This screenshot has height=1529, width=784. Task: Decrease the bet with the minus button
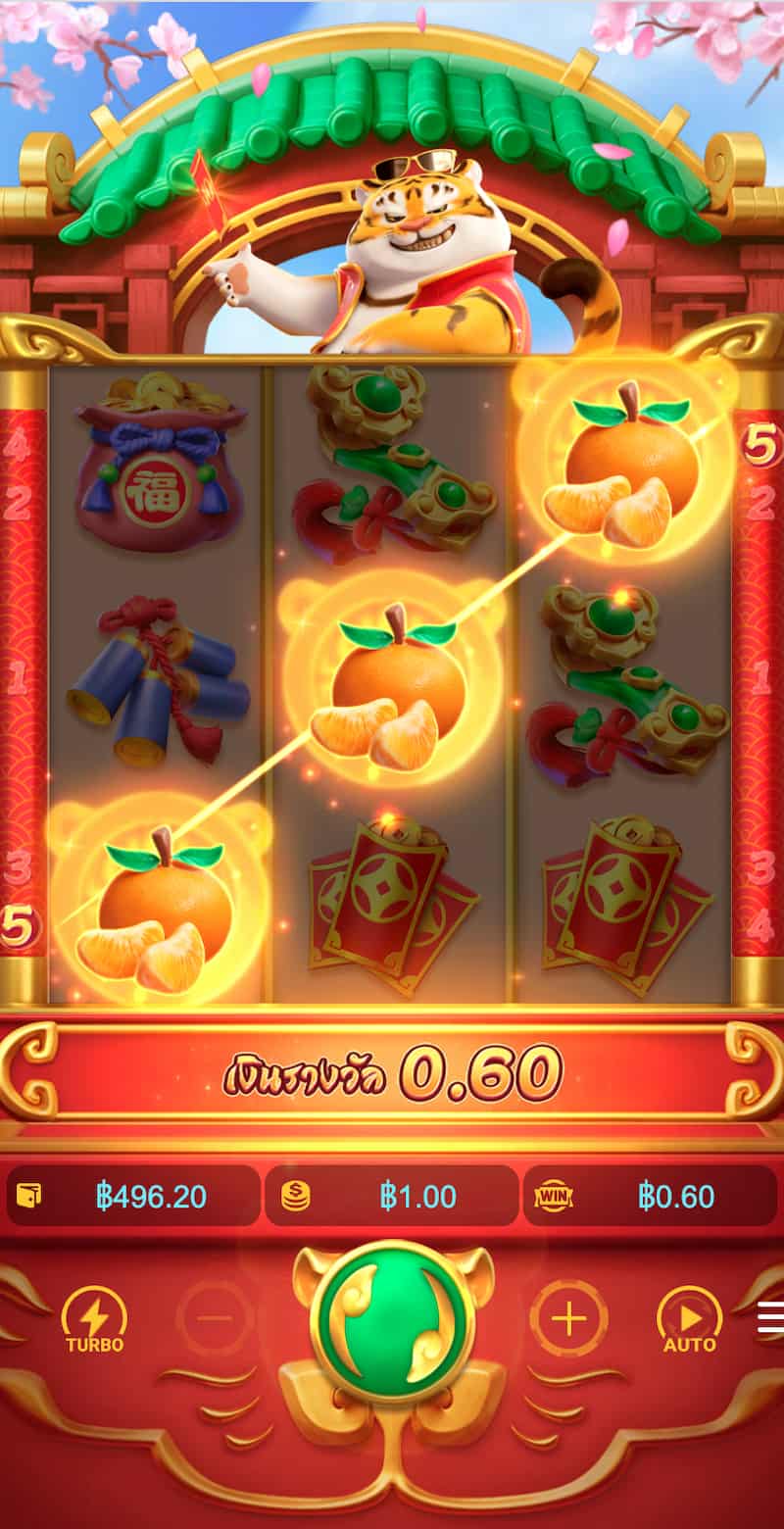pyautogui.click(x=215, y=1318)
